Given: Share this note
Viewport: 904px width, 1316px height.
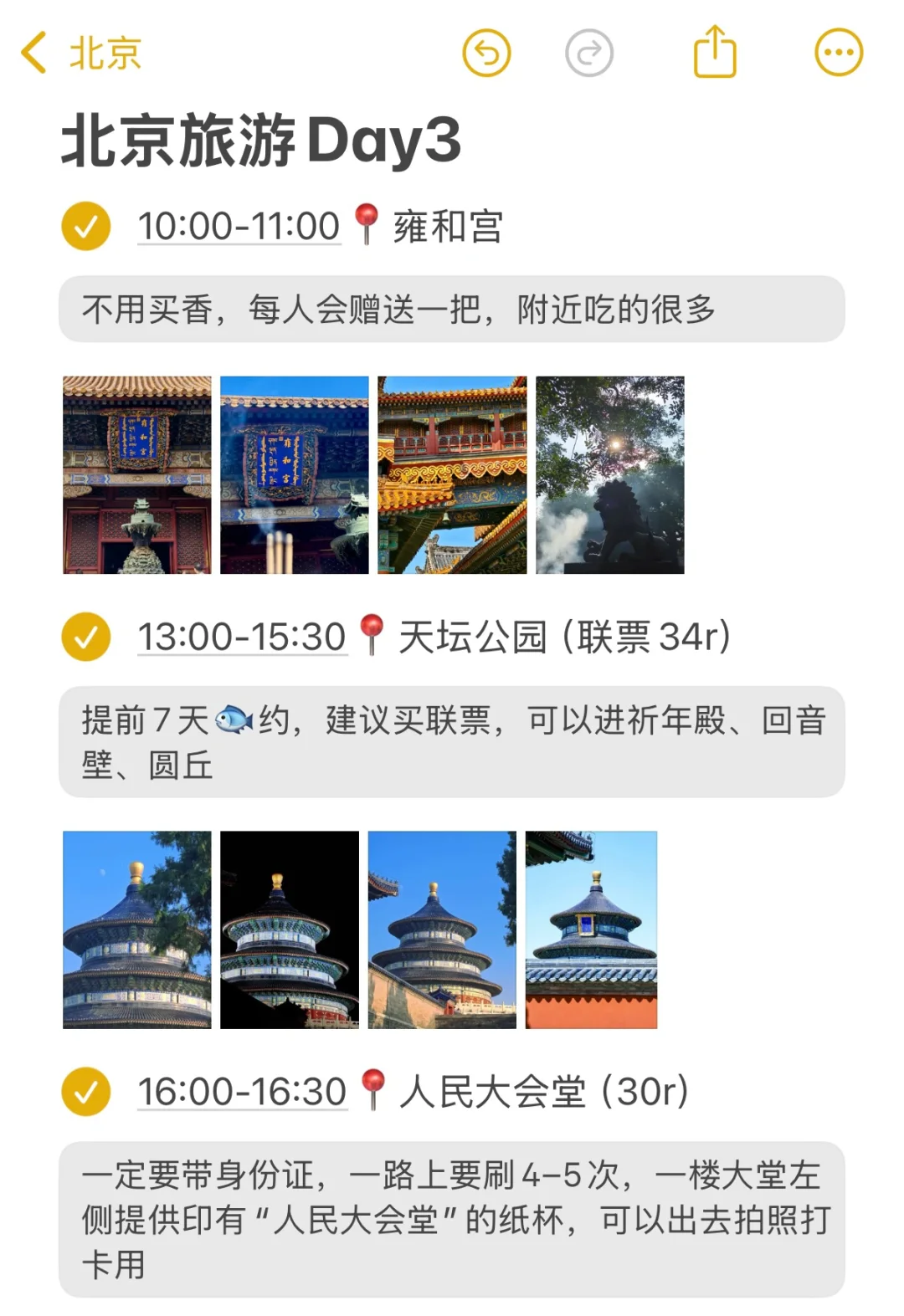Looking at the screenshot, I should pos(715,53).
